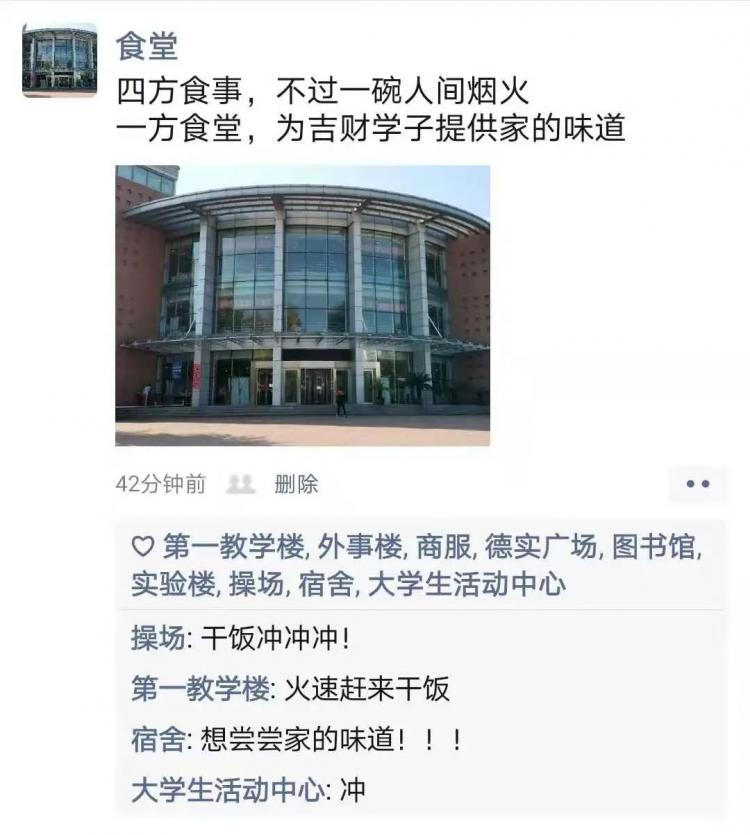Open the 食堂 profile avatar

[60, 60]
